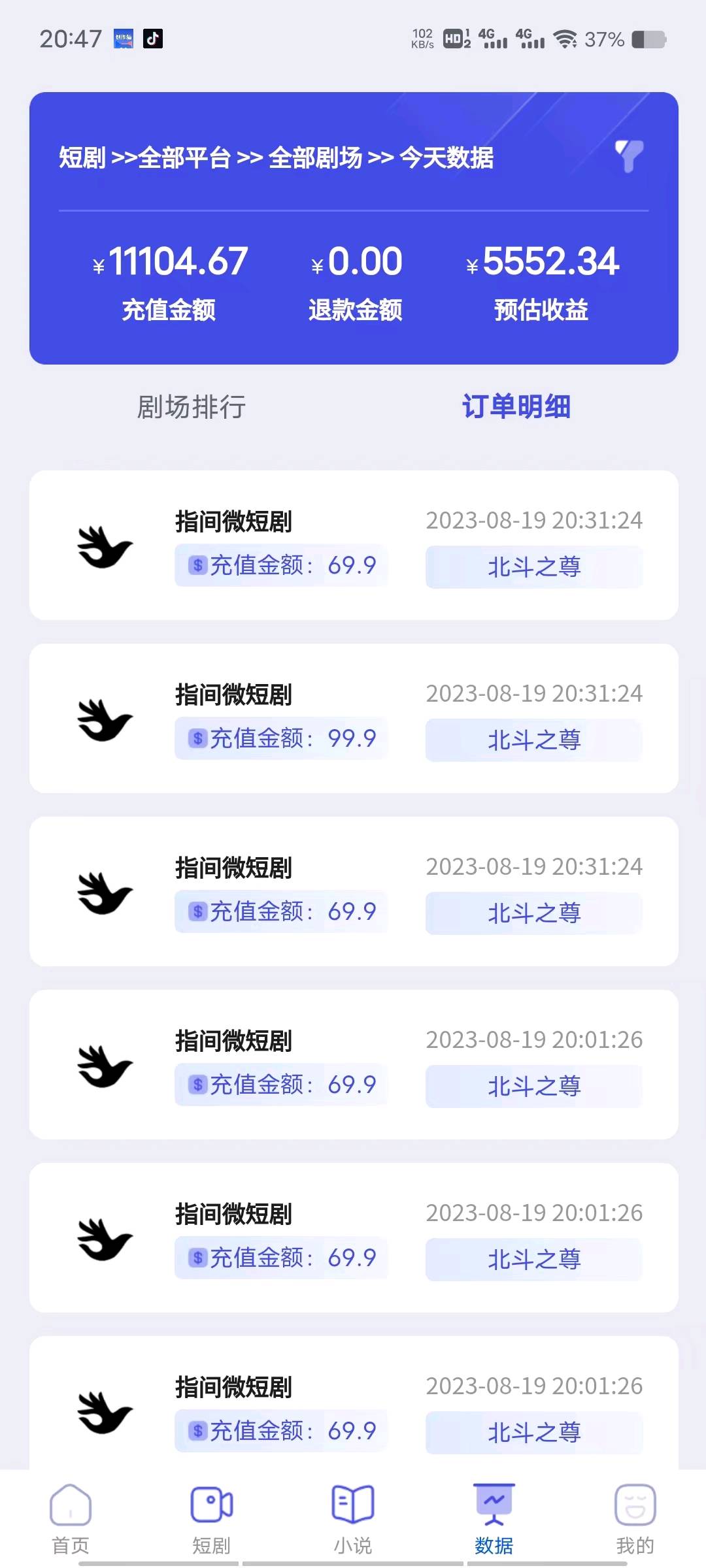Image resolution: width=706 pixels, height=1568 pixels.
Task: Open the 小说 tab
Action: 353,1520
